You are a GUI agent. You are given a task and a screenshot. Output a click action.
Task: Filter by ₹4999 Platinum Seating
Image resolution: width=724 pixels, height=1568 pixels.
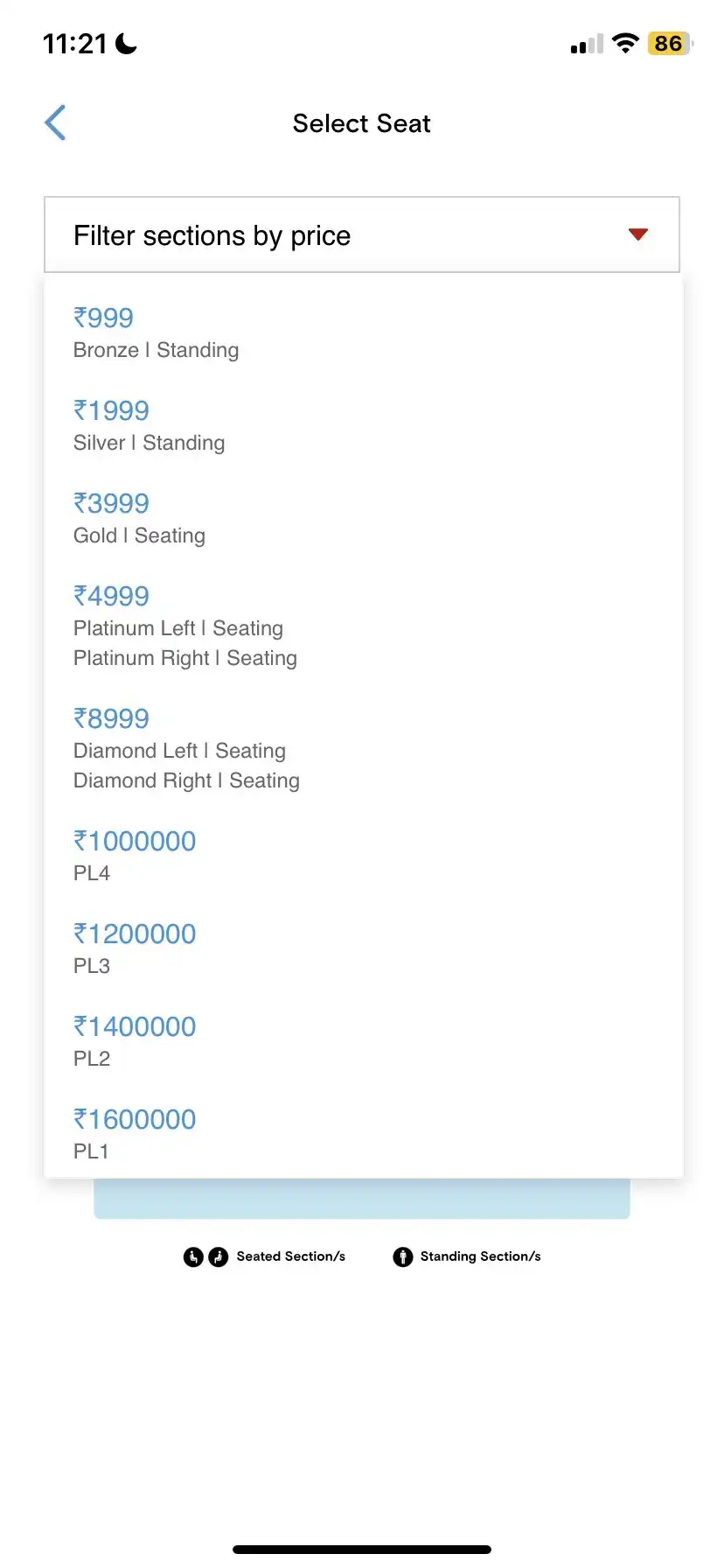pos(363,626)
